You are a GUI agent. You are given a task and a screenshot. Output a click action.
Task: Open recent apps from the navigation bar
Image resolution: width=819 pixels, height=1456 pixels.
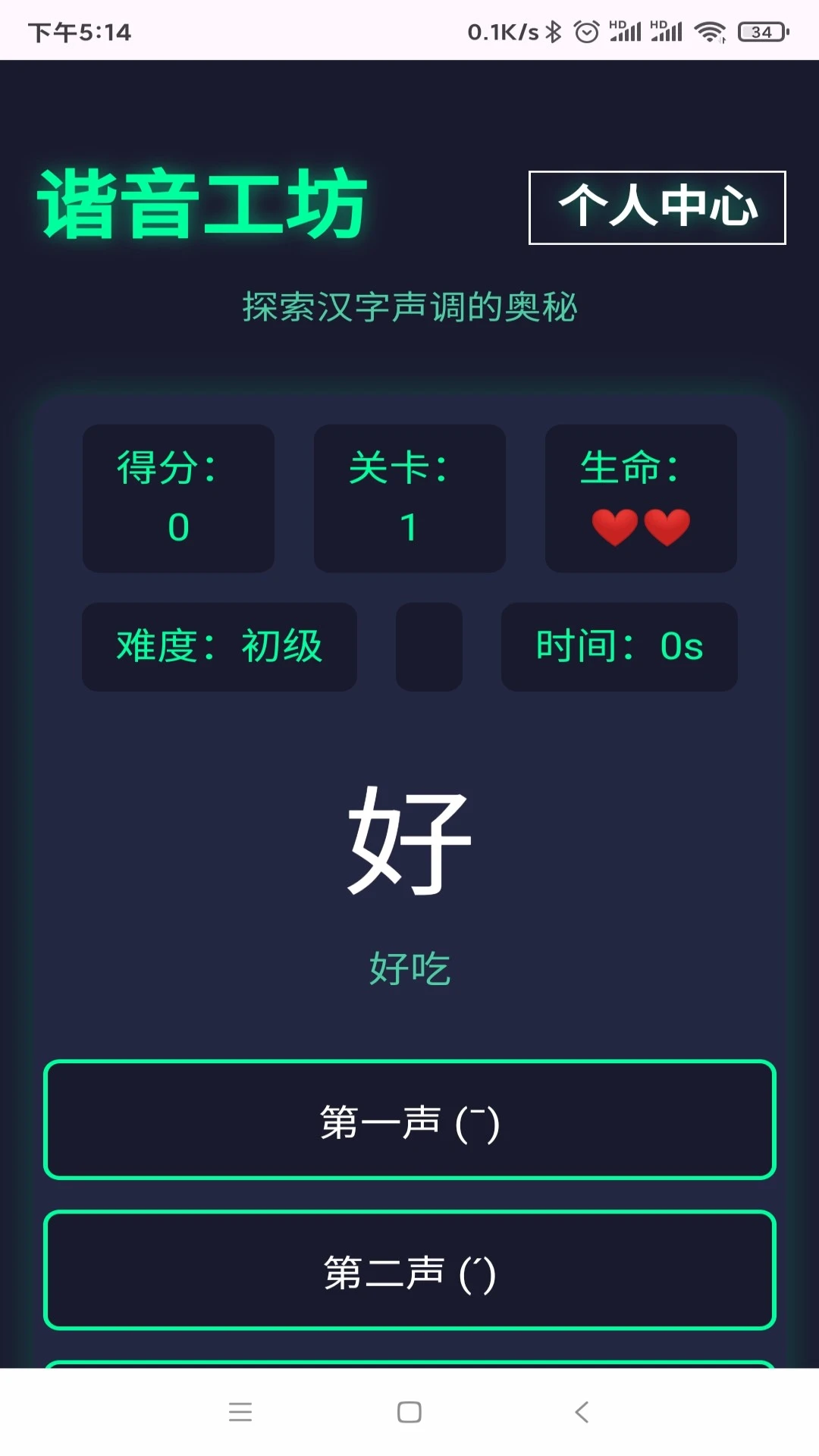(240, 1412)
